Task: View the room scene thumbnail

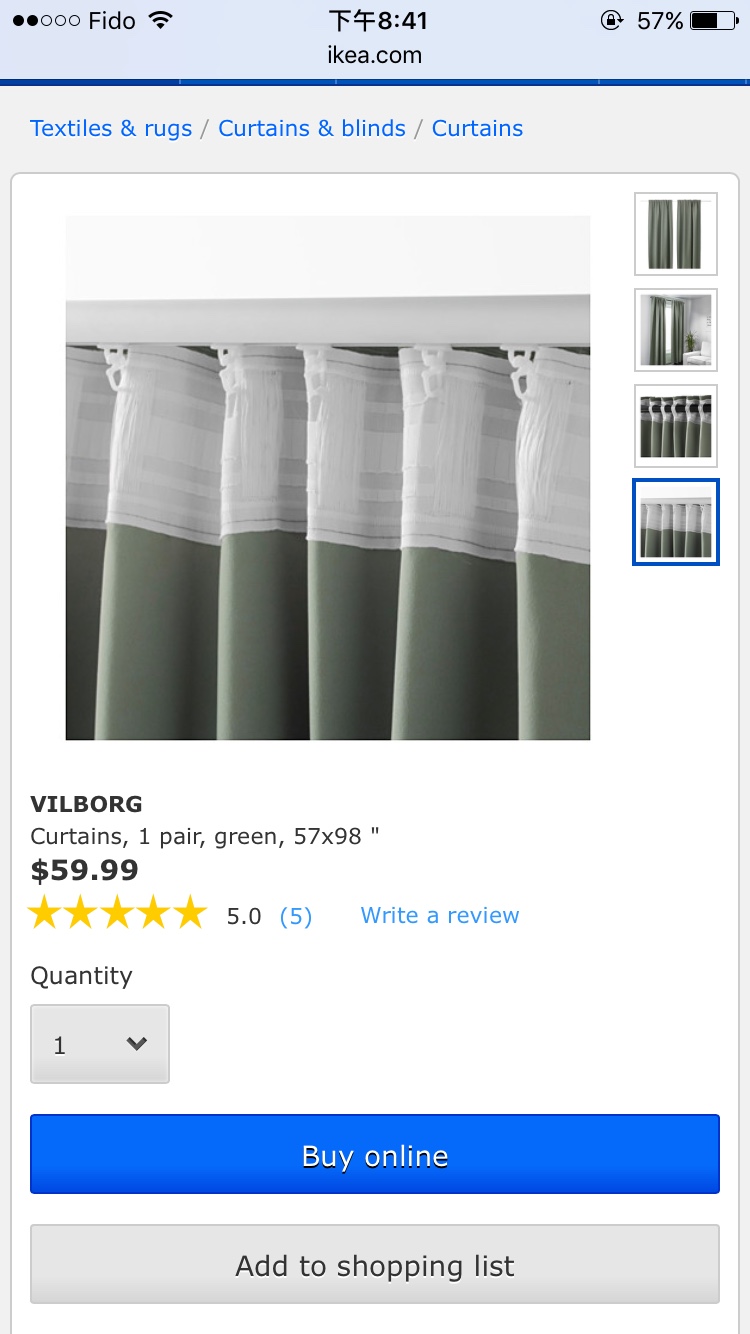Action: [676, 330]
